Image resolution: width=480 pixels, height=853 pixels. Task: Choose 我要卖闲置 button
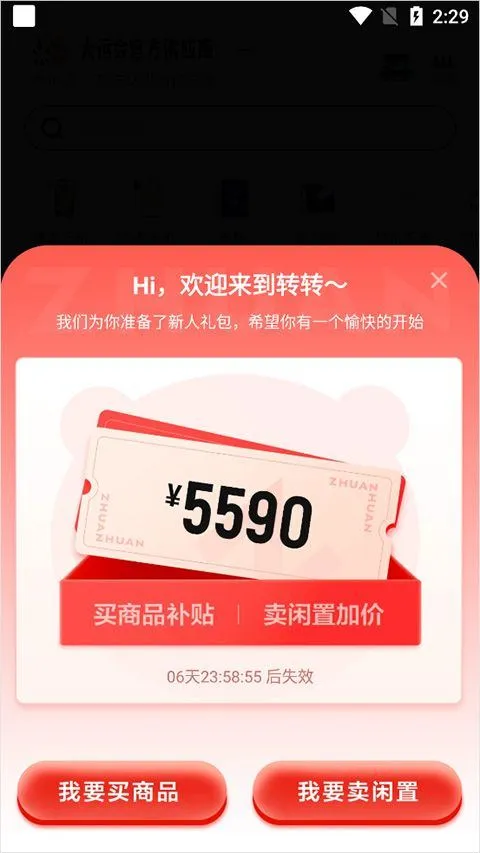[x=358, y=792]
